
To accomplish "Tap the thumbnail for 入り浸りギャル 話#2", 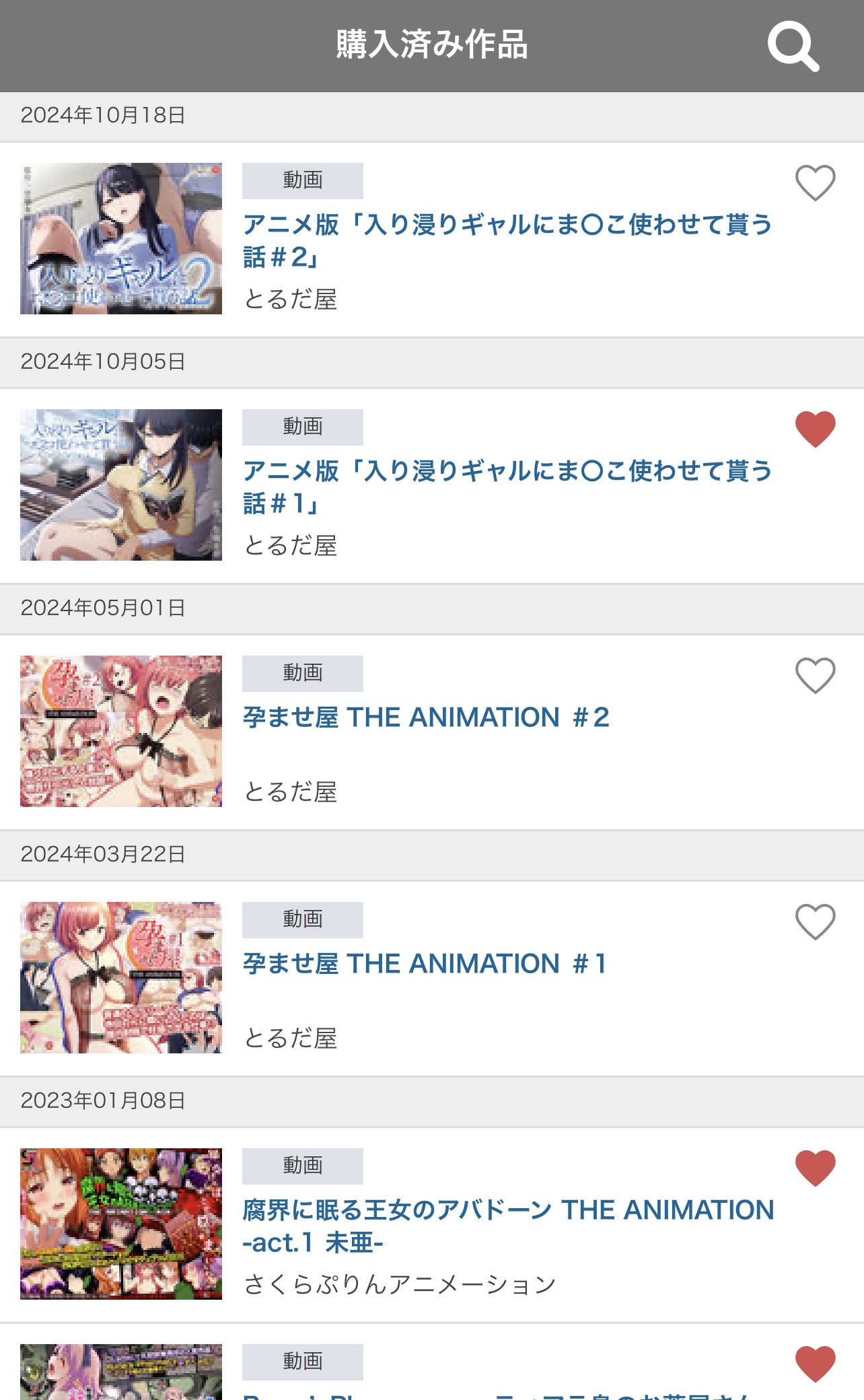I will point(121,239).
